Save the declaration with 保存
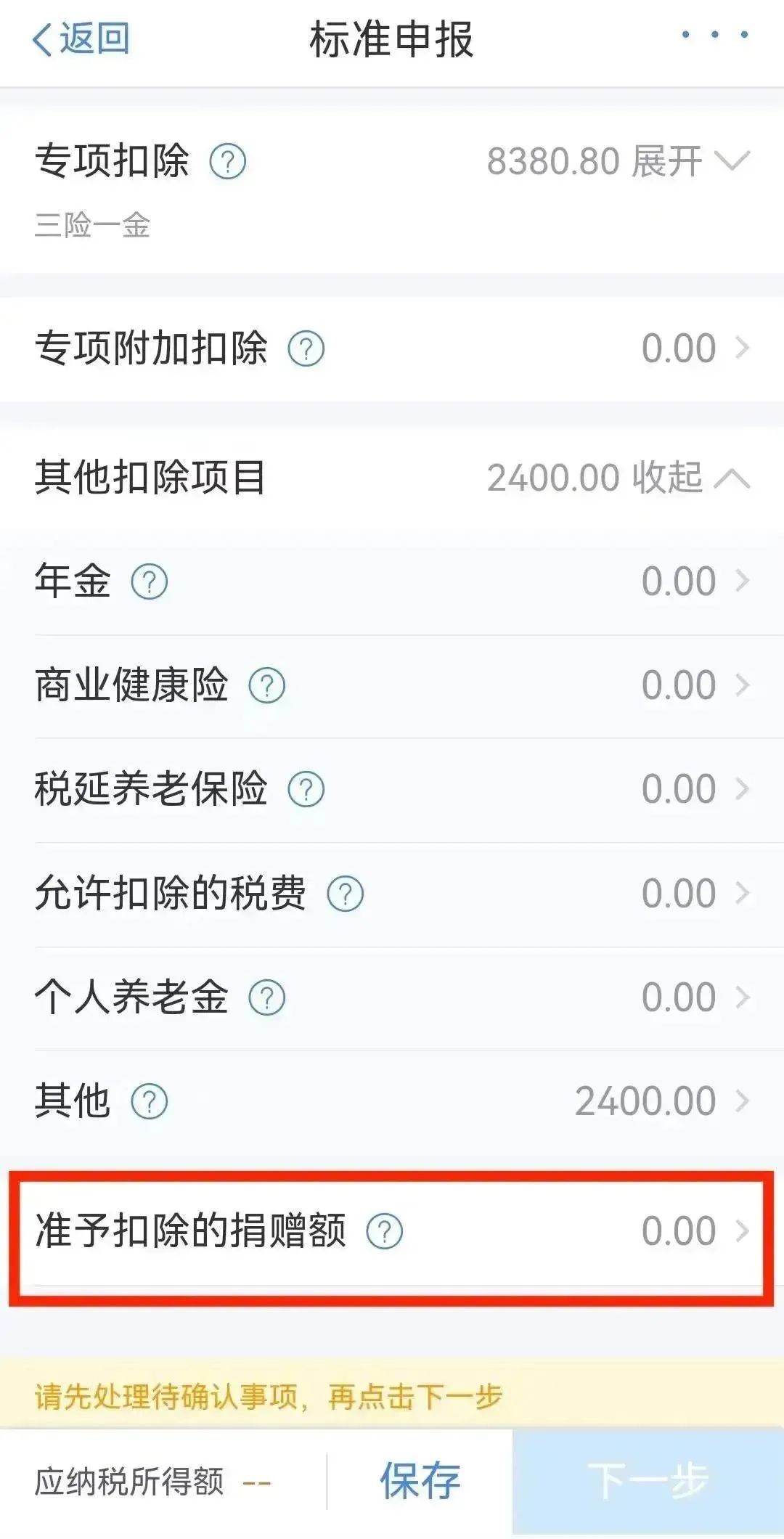 (420, 1481)
